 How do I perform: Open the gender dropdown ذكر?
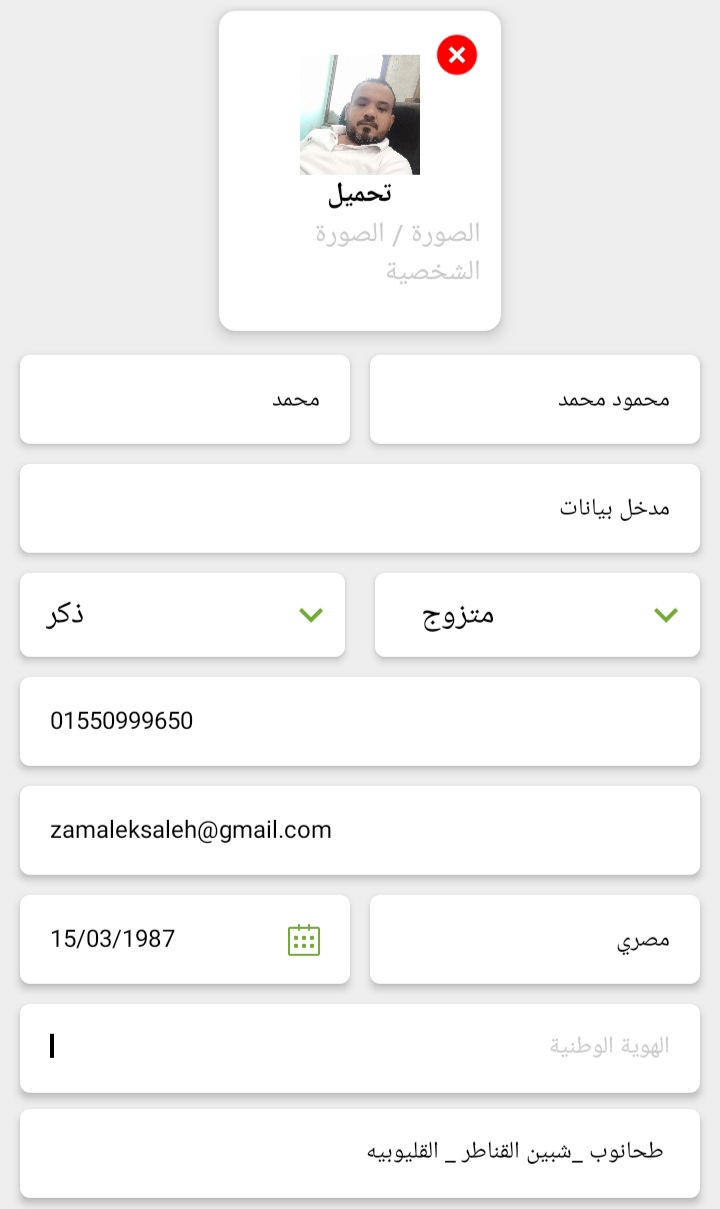tap(182, 615)
